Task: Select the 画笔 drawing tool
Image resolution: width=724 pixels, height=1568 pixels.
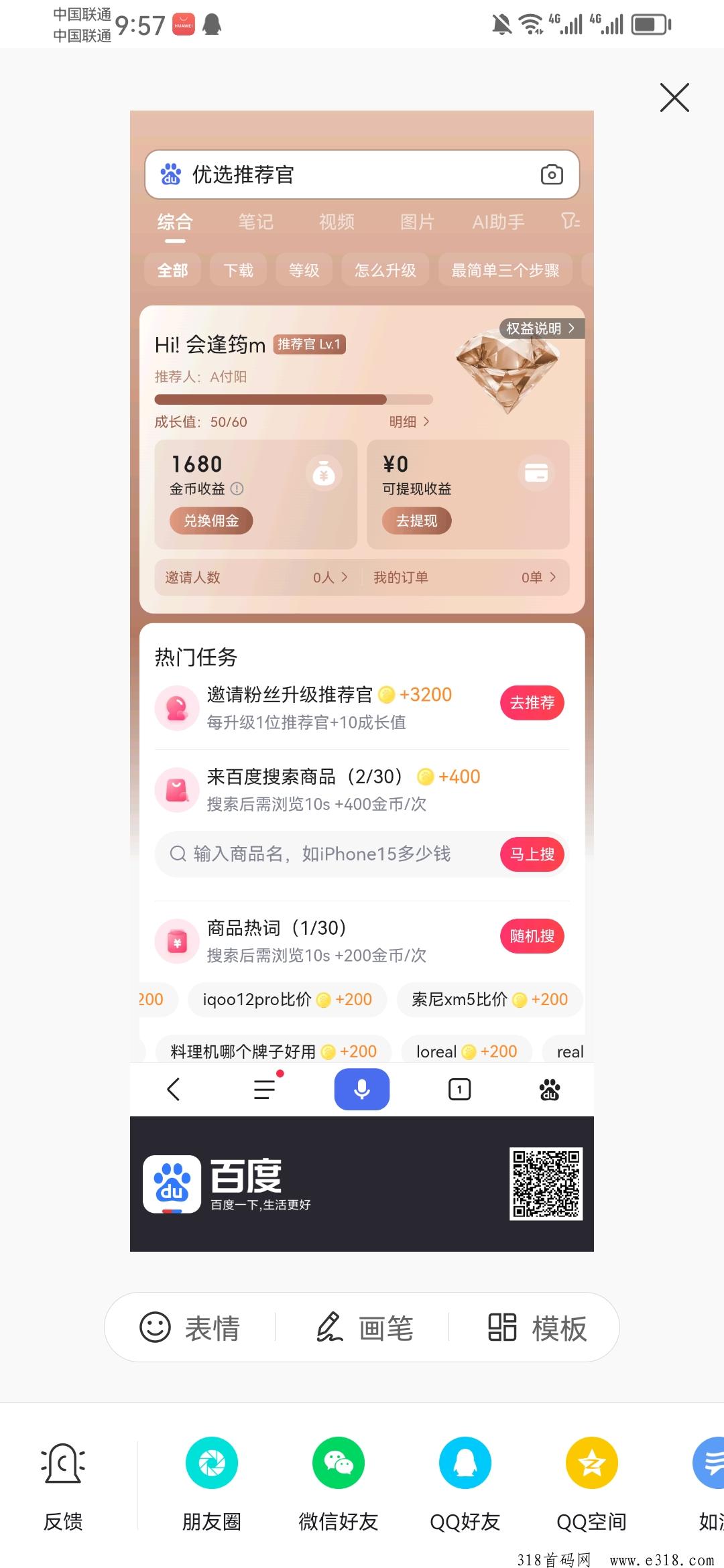Action: (x=364, y=1327)
